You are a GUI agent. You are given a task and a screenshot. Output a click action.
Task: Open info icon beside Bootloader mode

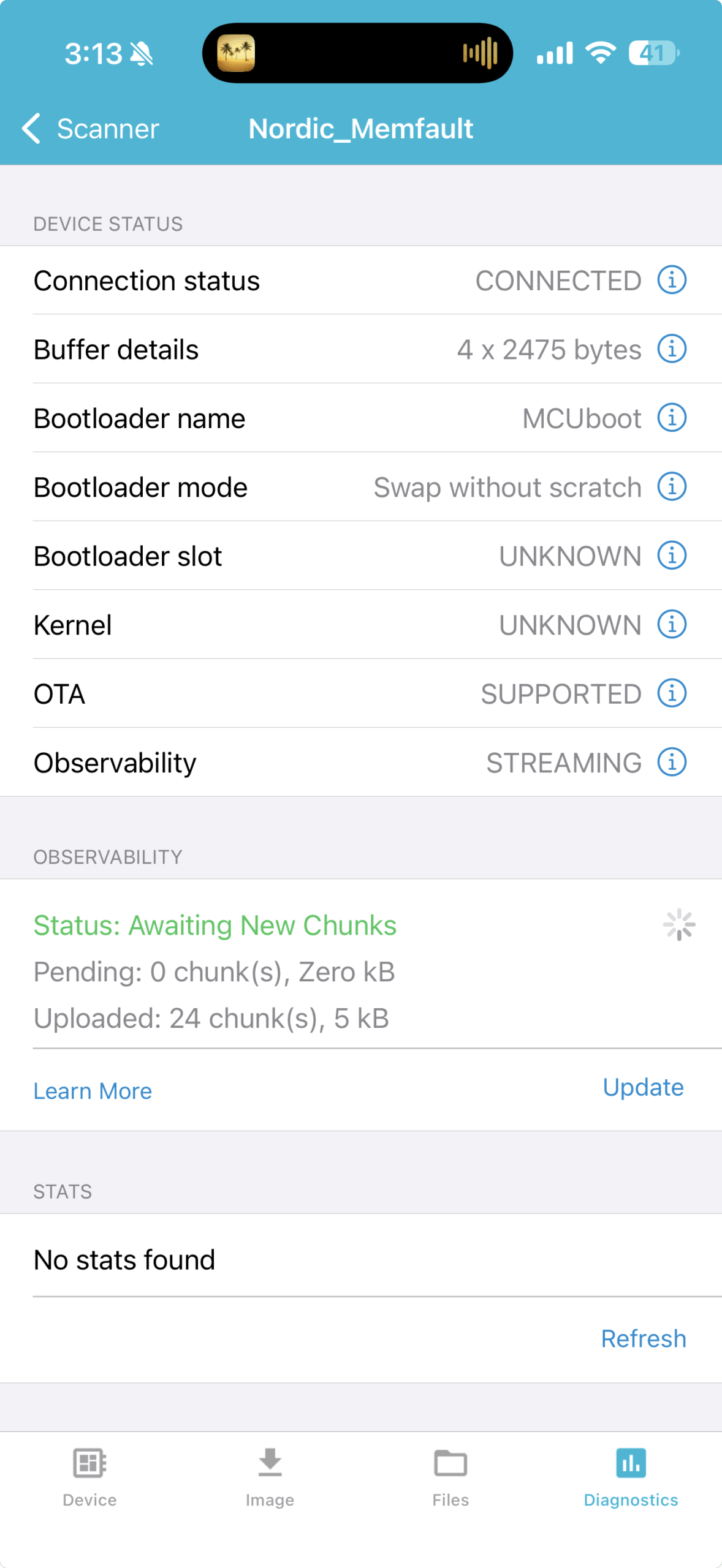(x=672, y=487)
